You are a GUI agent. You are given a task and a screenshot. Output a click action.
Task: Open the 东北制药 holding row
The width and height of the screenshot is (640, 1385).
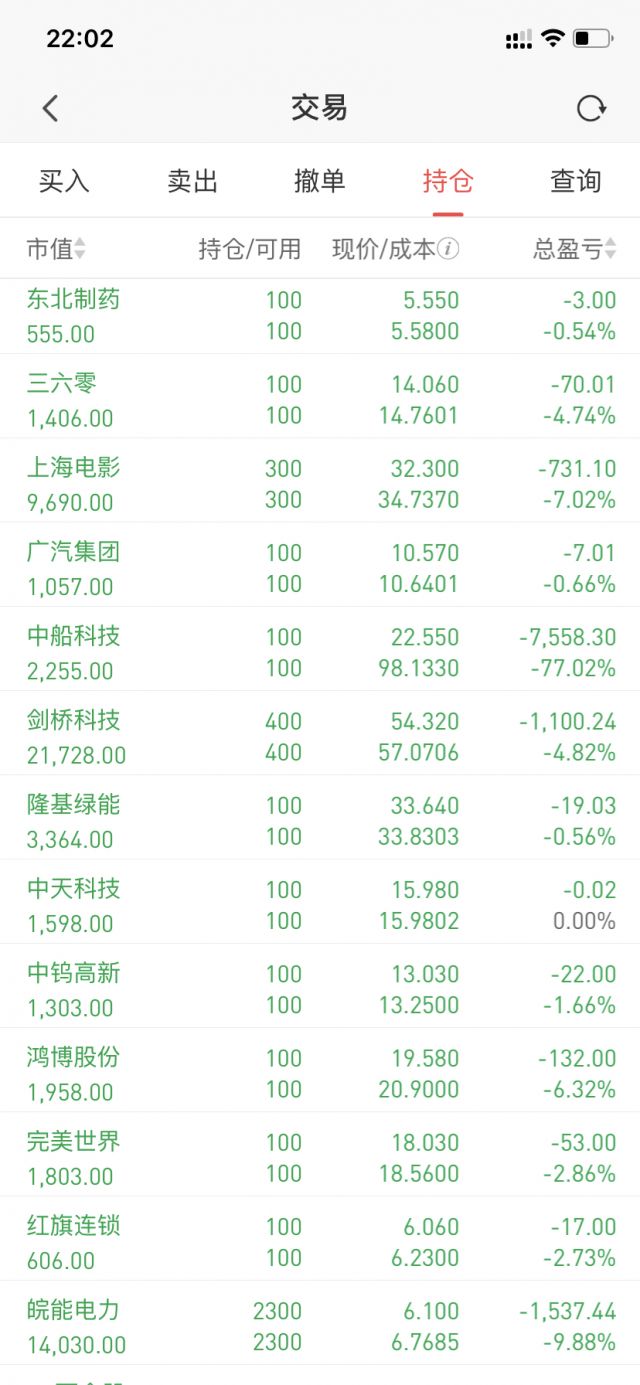[320, 316]
